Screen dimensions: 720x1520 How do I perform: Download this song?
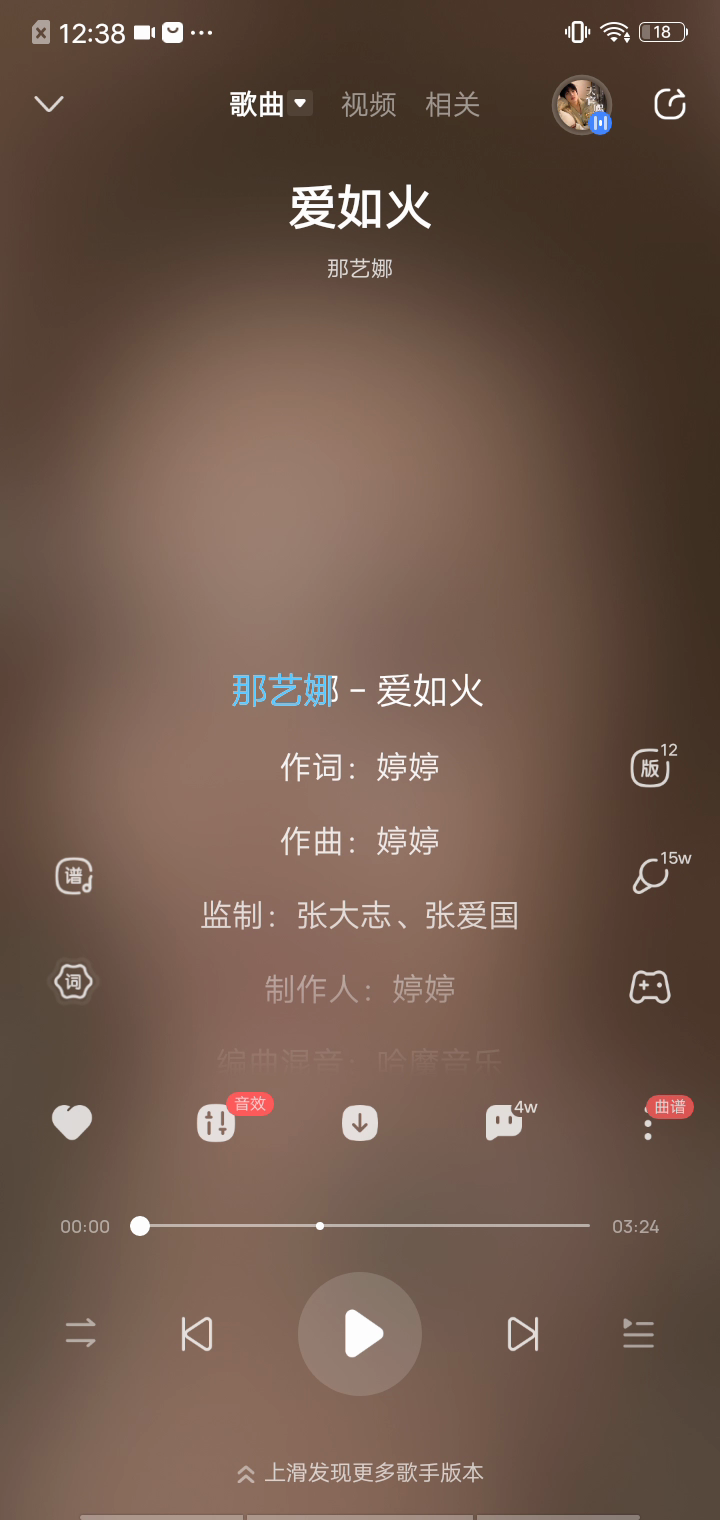point(360,1124)
